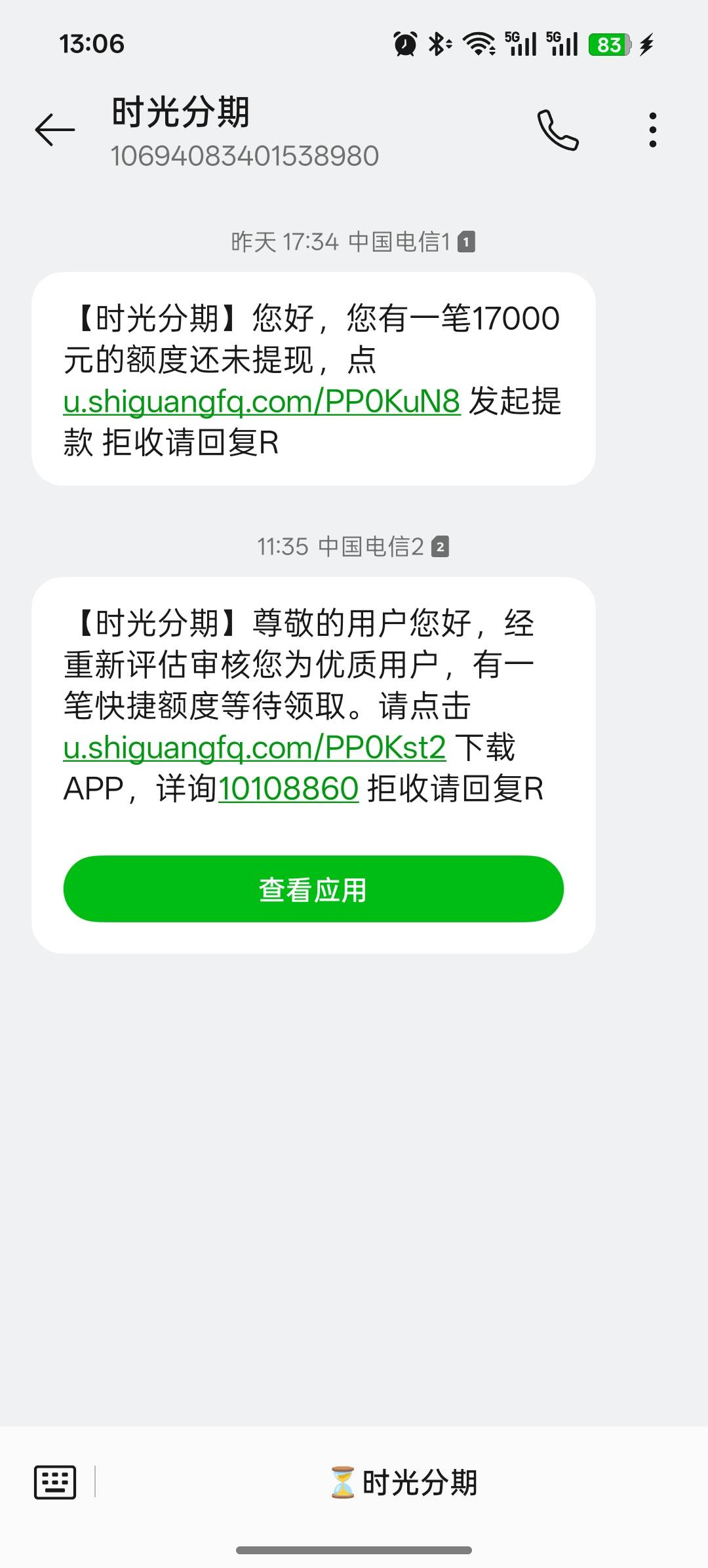Switch to keyboard input mode
The image size is (708, 1568).
[55, 1482]
